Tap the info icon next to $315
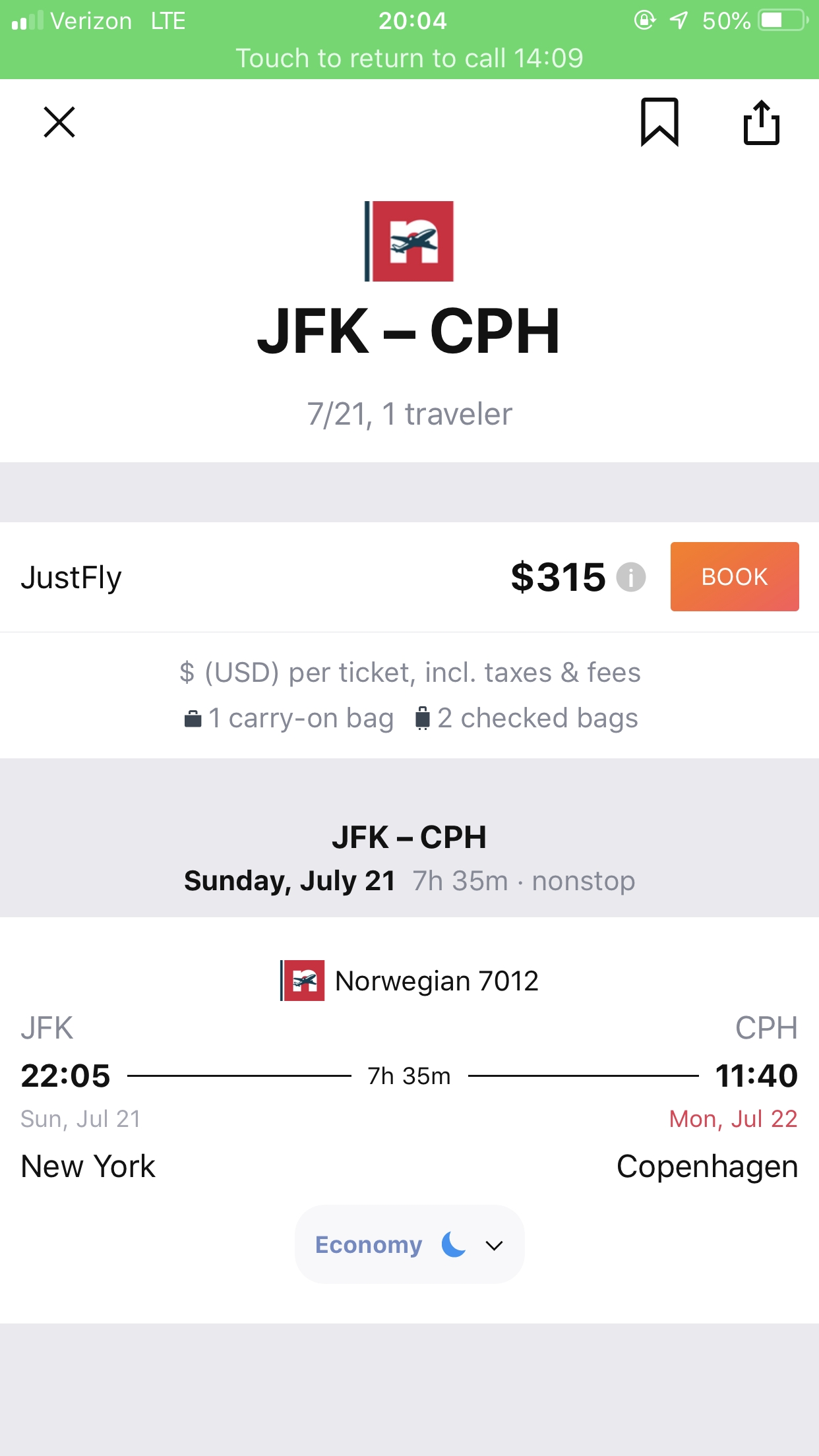Viewport: 819px width, 1456px height. point(632,577)
